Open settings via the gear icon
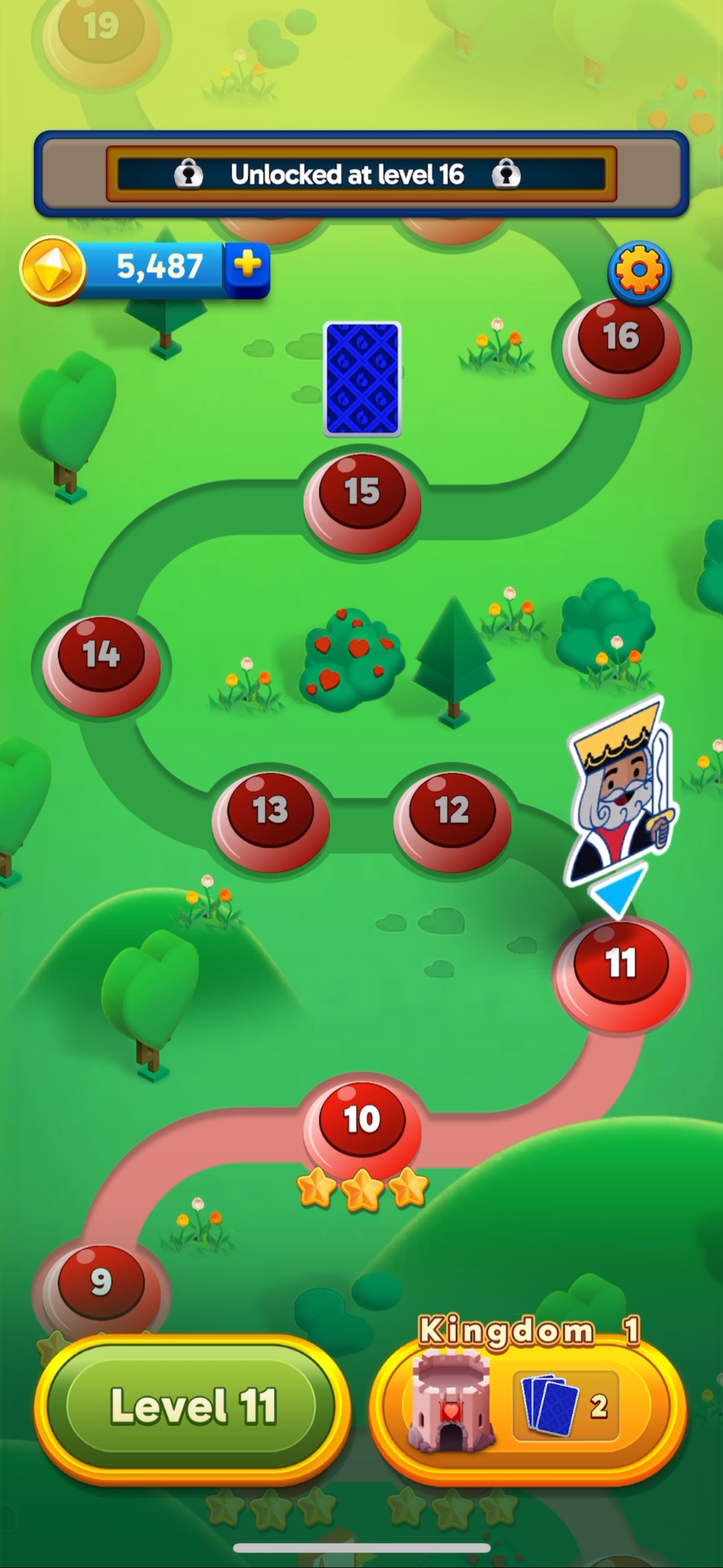This screenshot has height=1568, width=723. click(640, 272)
